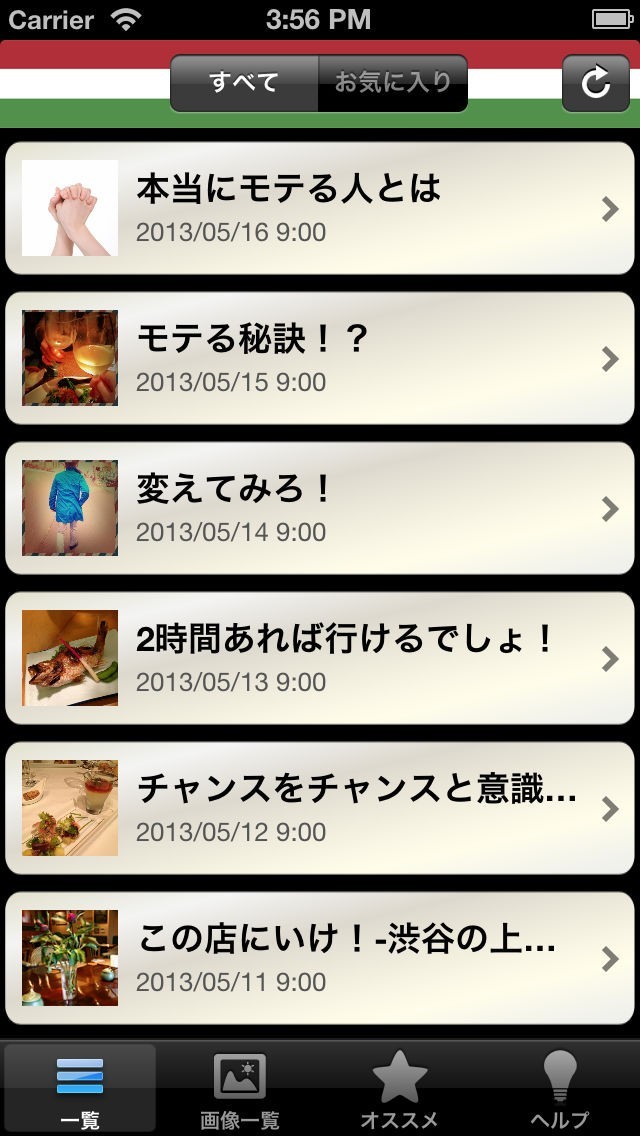Open the article 変えてみろ！
The image size is (640, 1136).
(x=320, y=508)
